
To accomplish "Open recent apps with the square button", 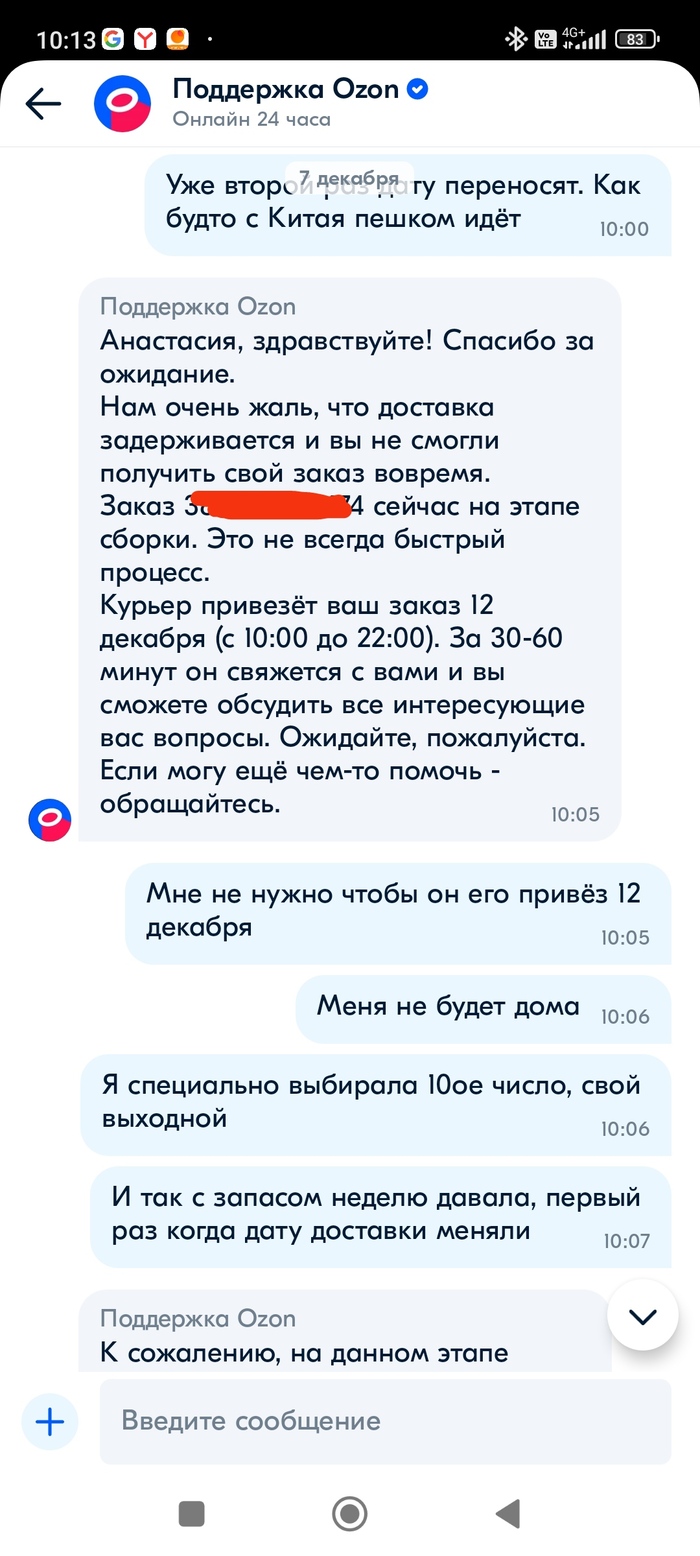I will click(x=191, y=1513).
